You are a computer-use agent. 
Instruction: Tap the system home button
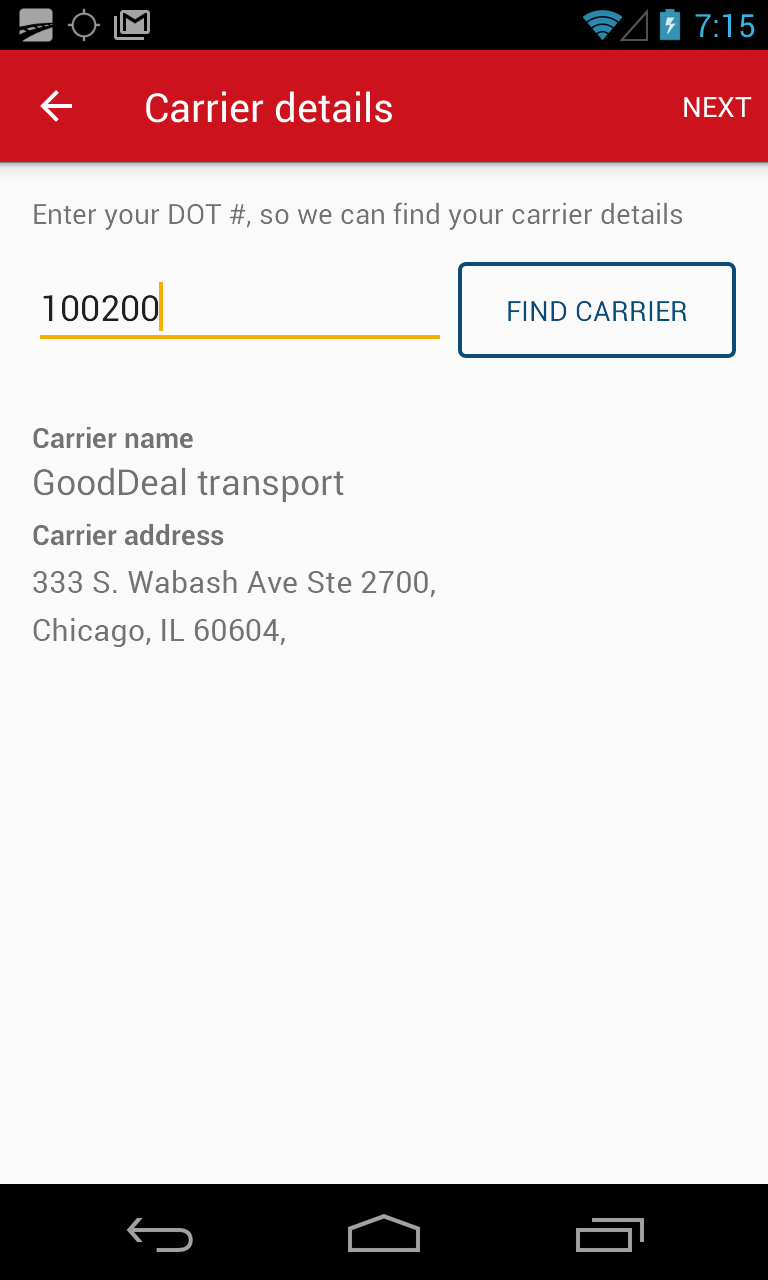384,1233
